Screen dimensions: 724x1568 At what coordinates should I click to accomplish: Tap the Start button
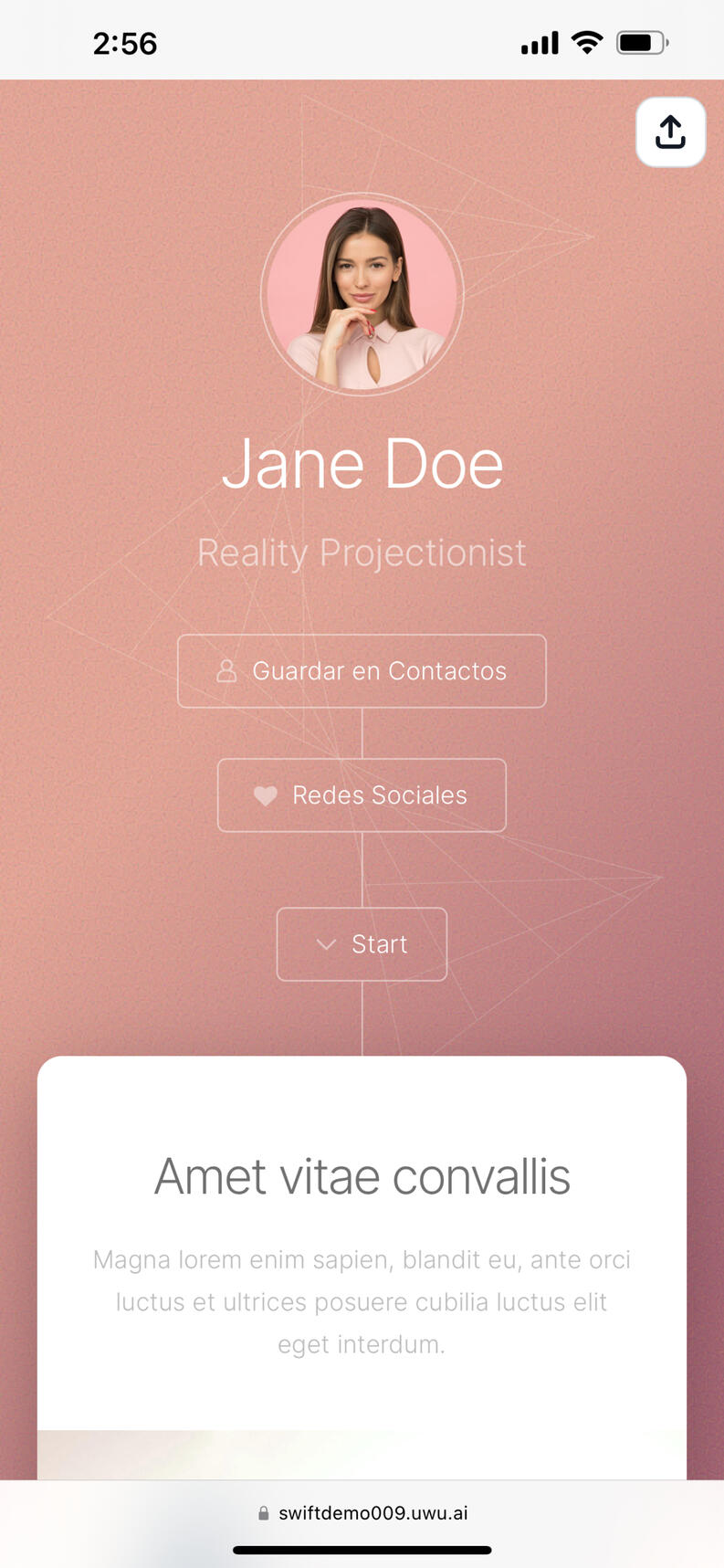tap(362, 944)
